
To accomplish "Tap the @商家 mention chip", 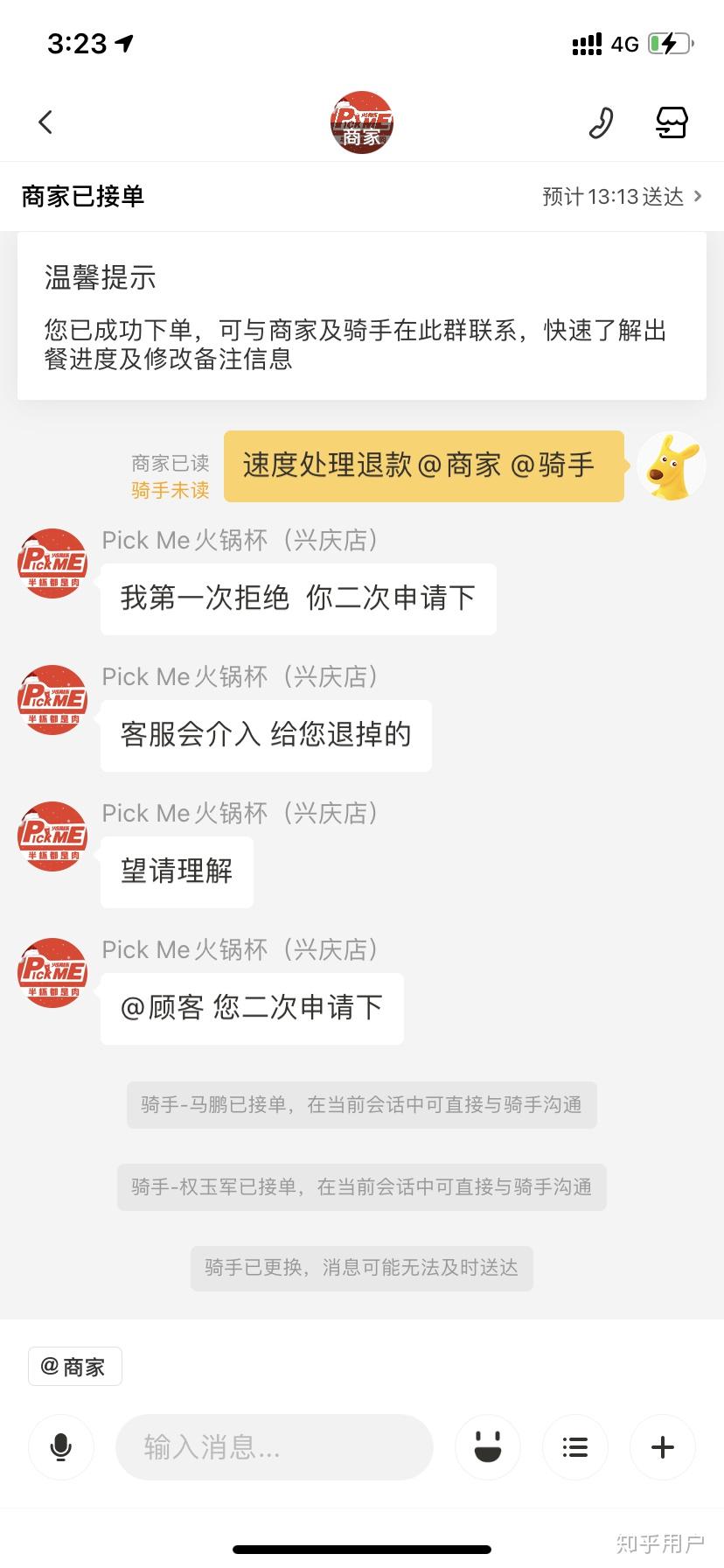I will pos(74,1366).
